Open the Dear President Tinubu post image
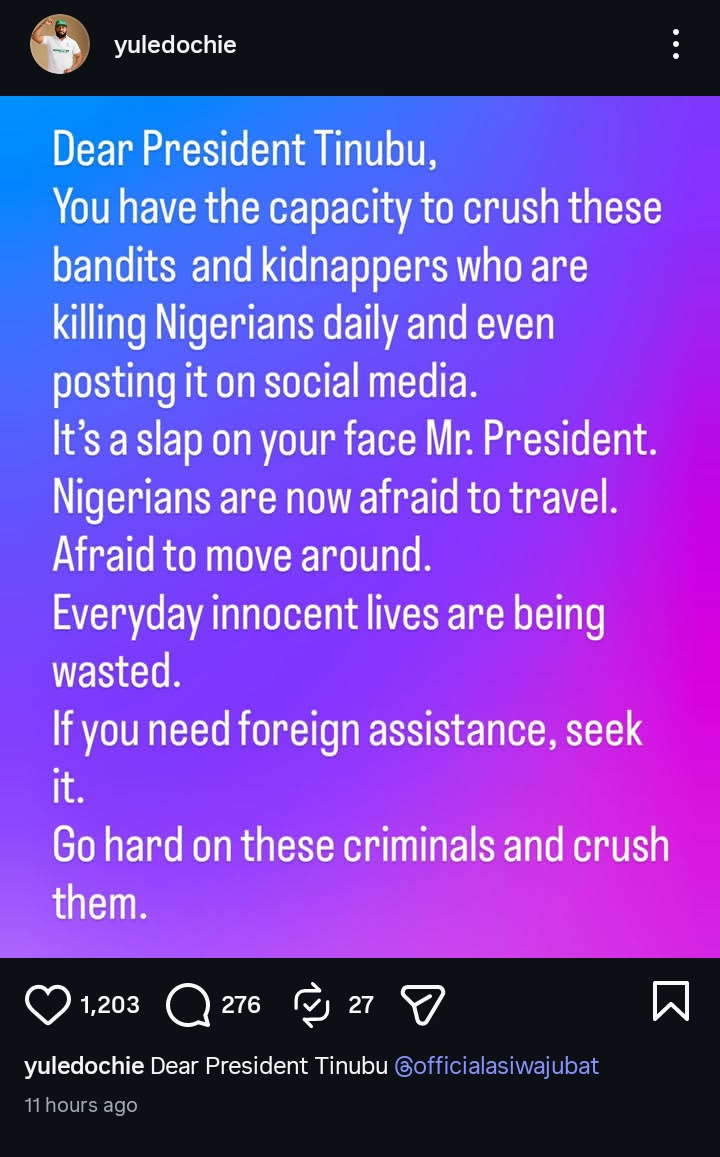Image resolution: width=720 pixels, height=1157 pixels. point(360,527)
